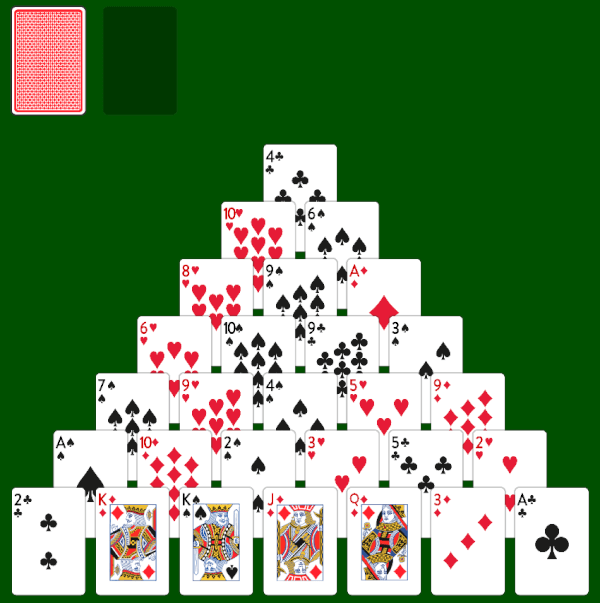This screenshot has height=603, width=600.
Task: Tap the 10 of diamonds card
Action: (x=174, y=458)
